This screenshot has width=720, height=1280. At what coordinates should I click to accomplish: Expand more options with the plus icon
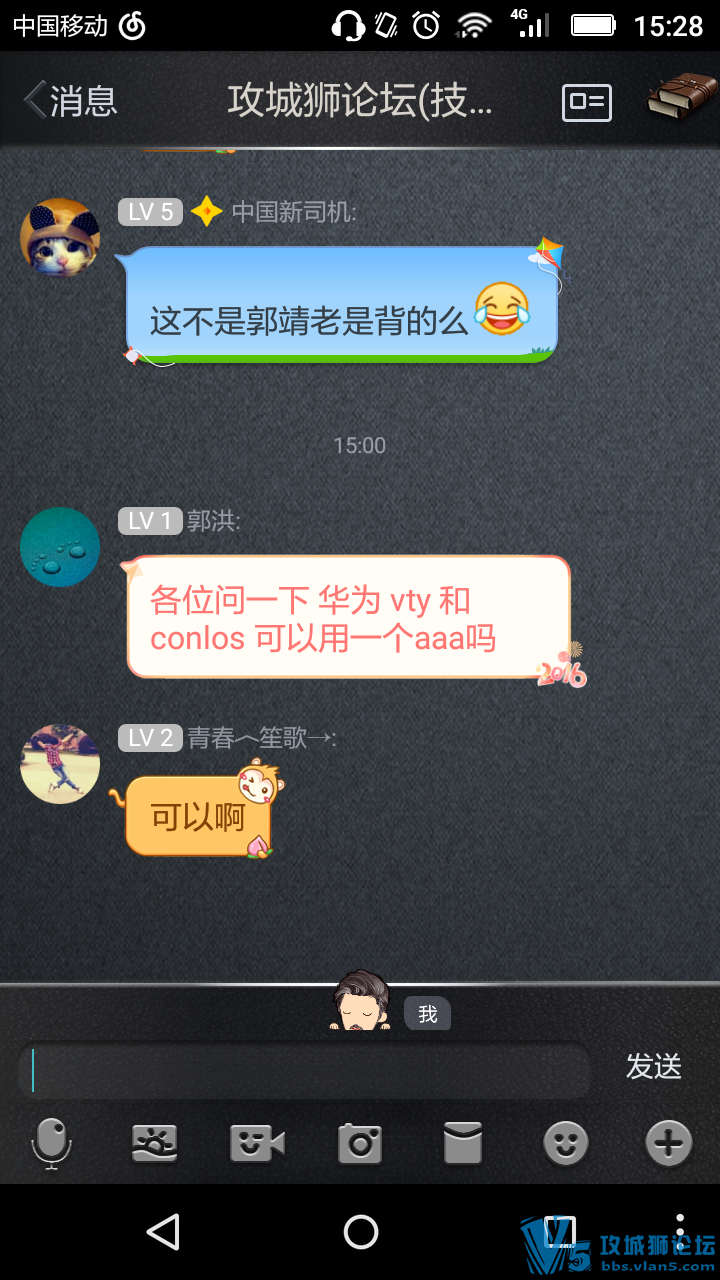pyautogui.click(x=668, y=1142)
